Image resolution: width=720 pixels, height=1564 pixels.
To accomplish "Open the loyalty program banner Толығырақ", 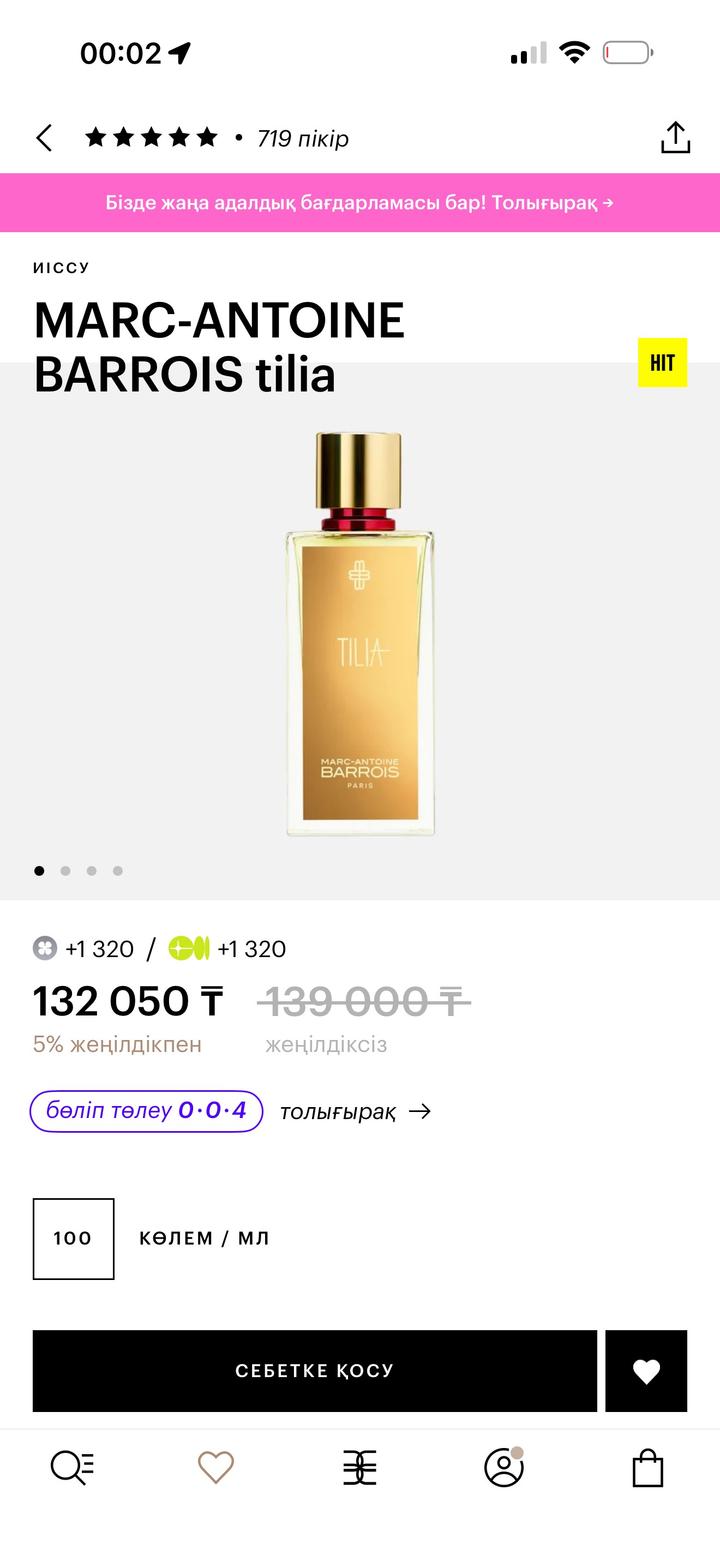I will 360,202.
